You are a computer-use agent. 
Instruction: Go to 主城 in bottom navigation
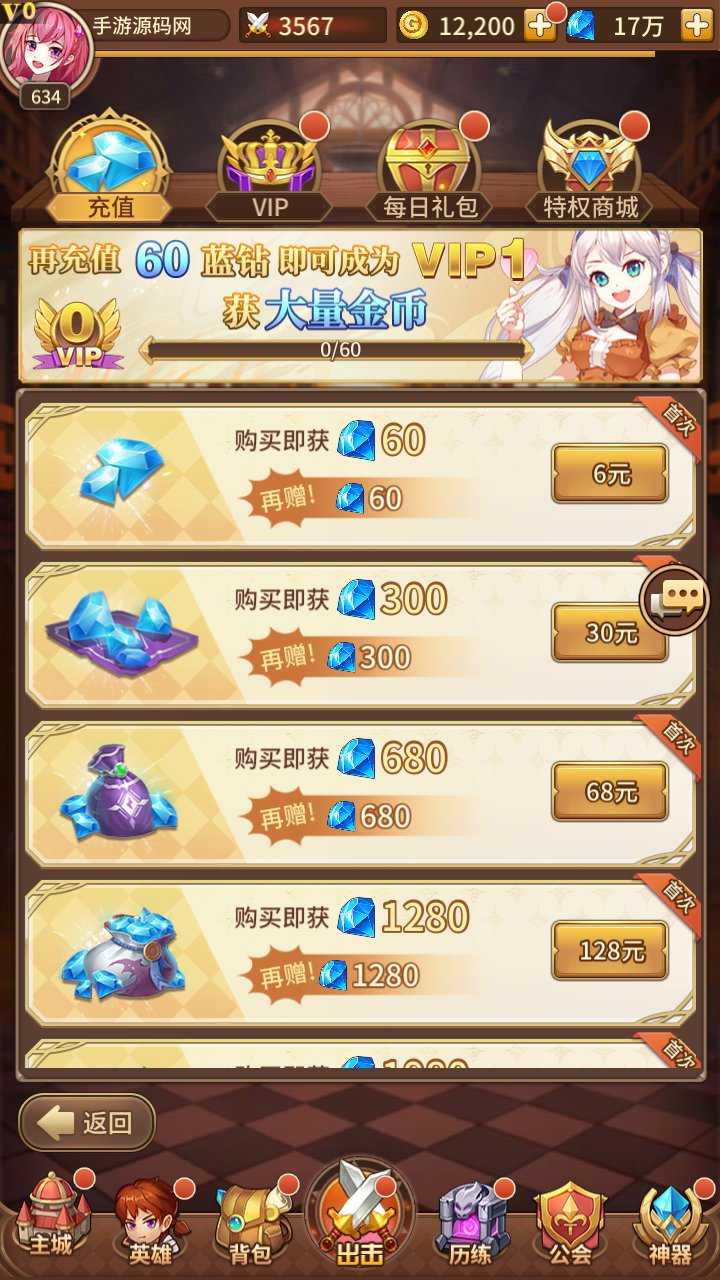[x=52, y=1220]
